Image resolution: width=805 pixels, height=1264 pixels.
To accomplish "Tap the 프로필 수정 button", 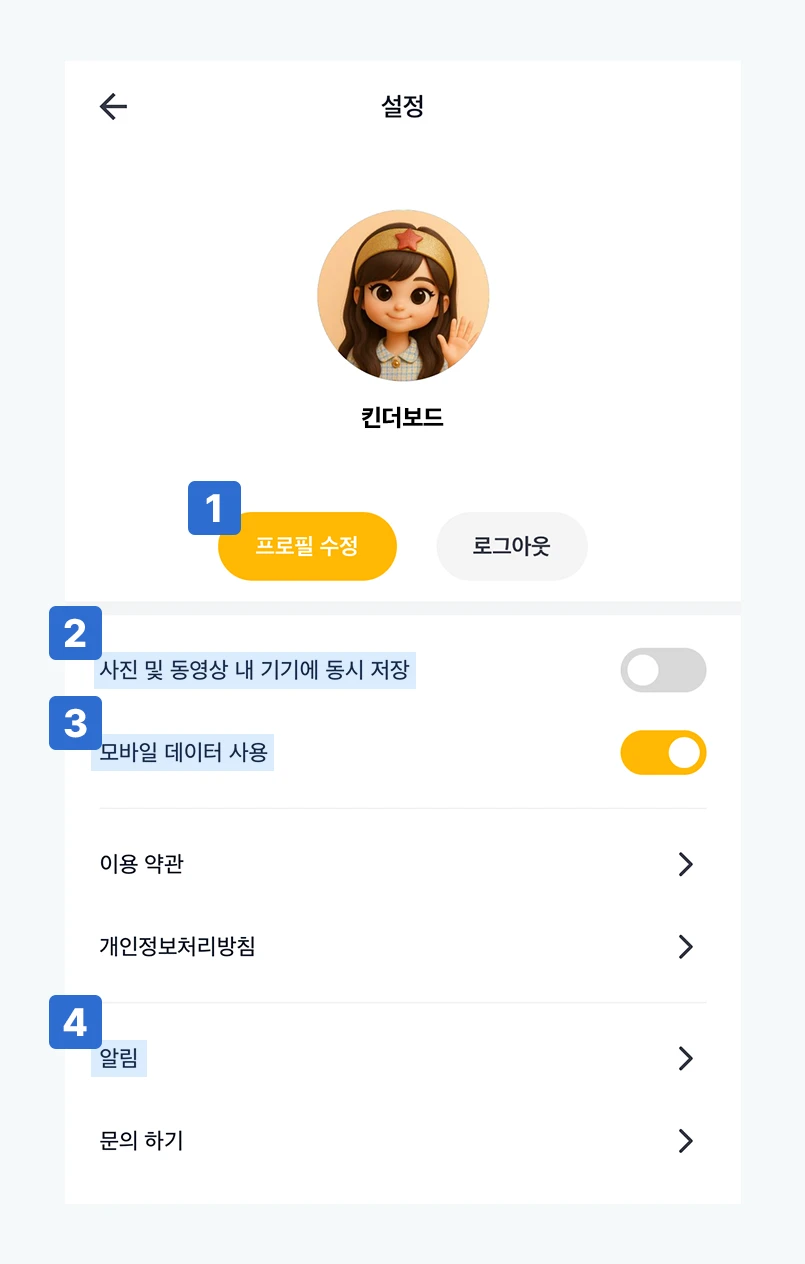I will click(307, 547).
